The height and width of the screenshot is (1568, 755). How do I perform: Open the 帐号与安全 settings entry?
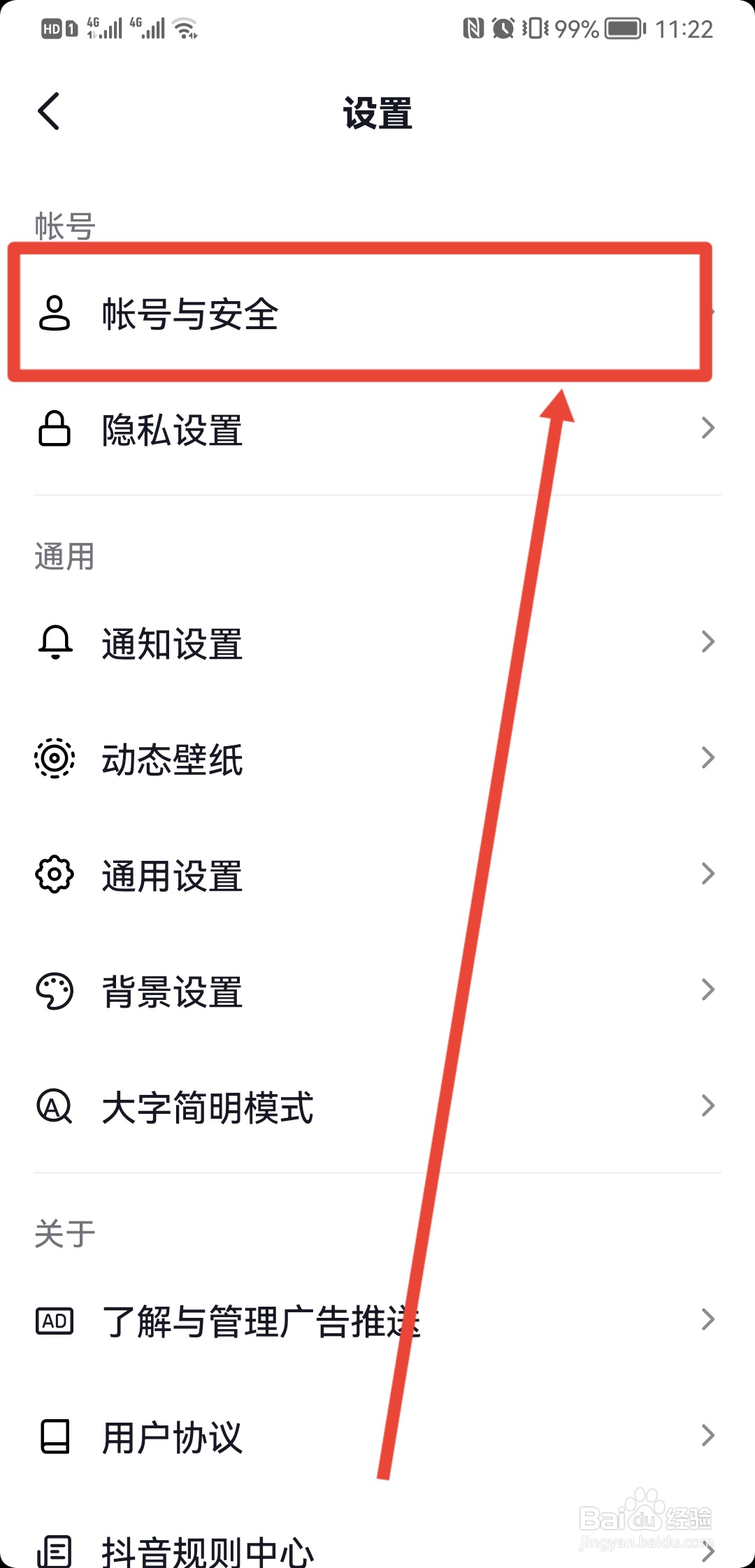click(189, 316)
